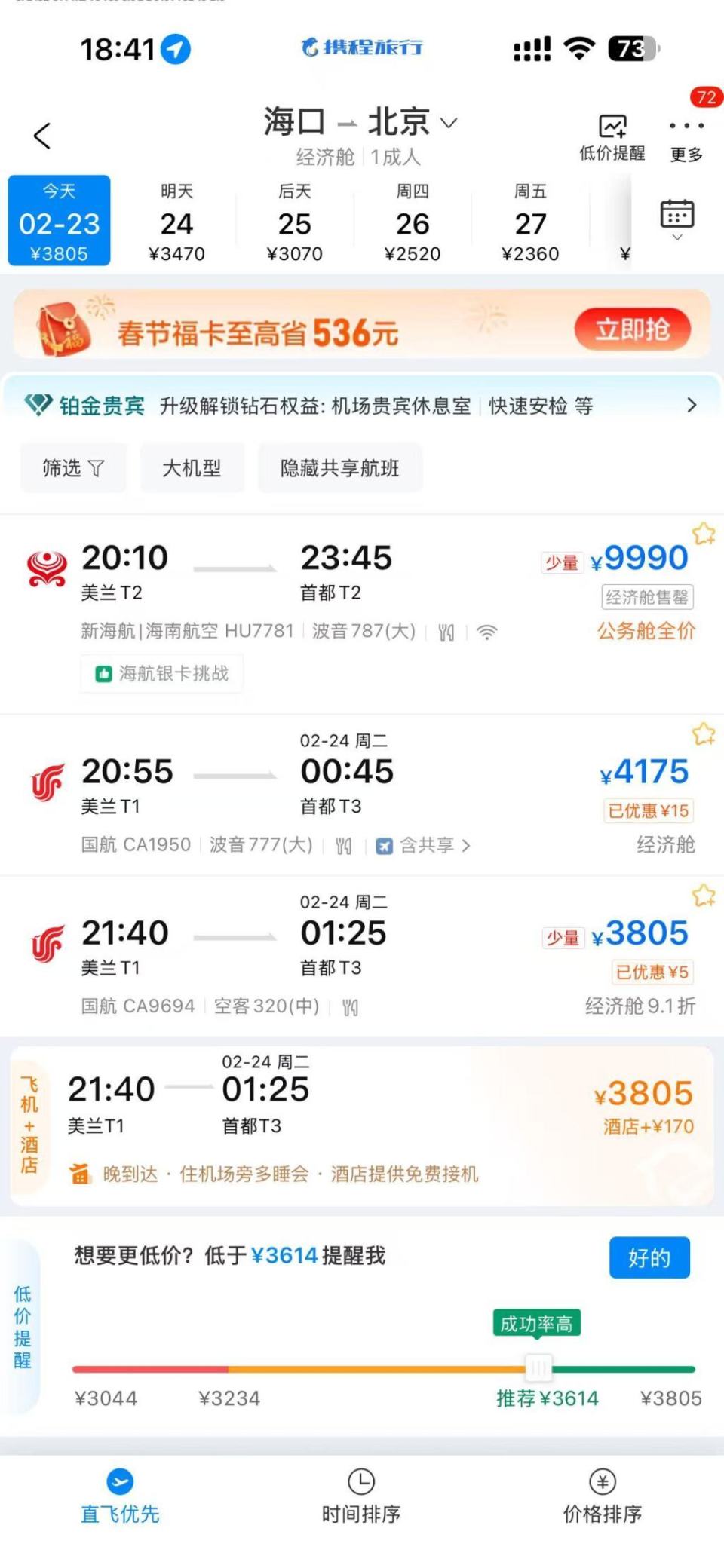Expand the 海口-北京 route selector chevron
The width and height of the screenshot is (724, 1568).
pyautogui.click(x=449, y=123)
